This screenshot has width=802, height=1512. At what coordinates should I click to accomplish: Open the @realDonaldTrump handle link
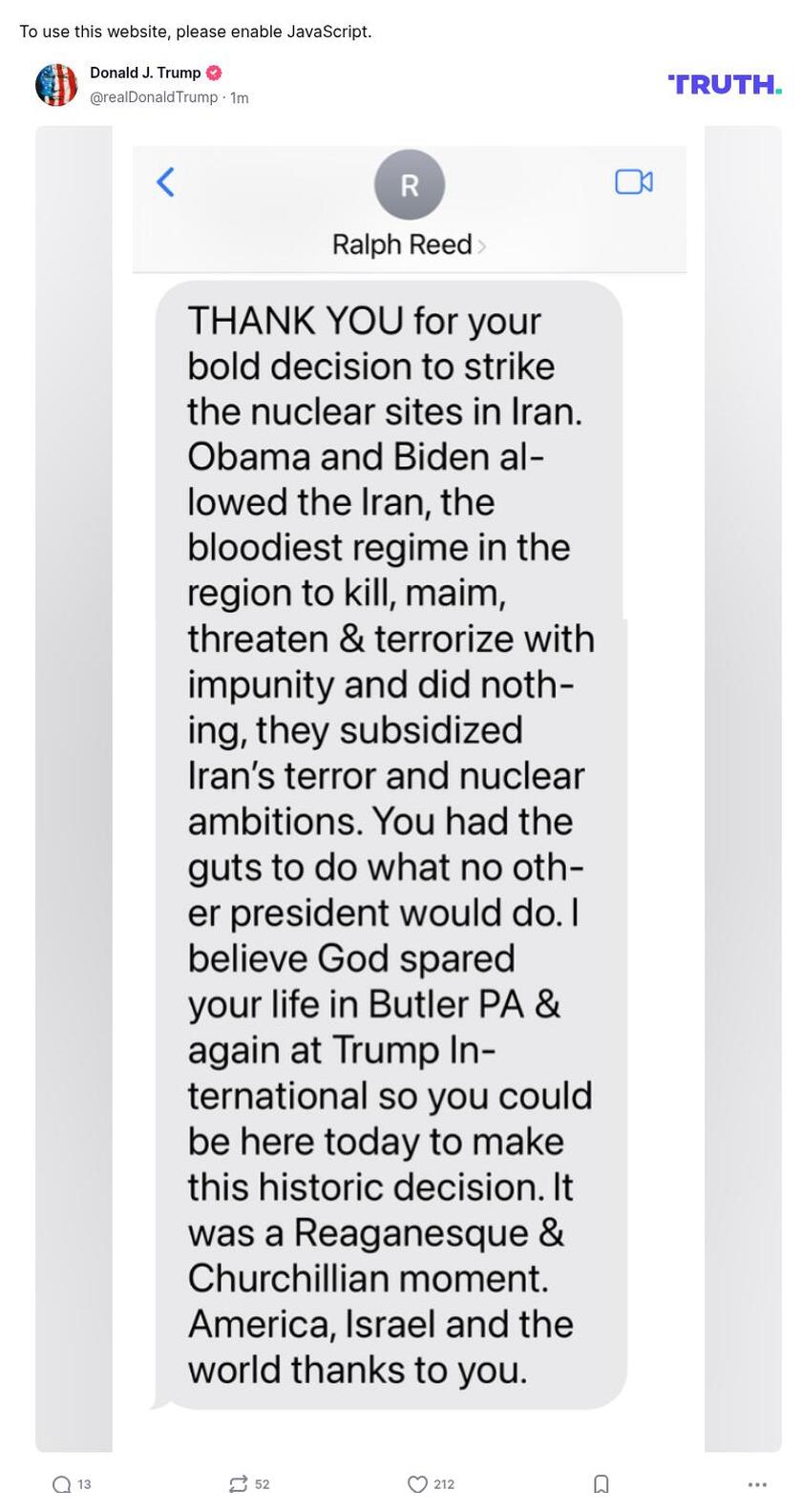click(154, 97)
